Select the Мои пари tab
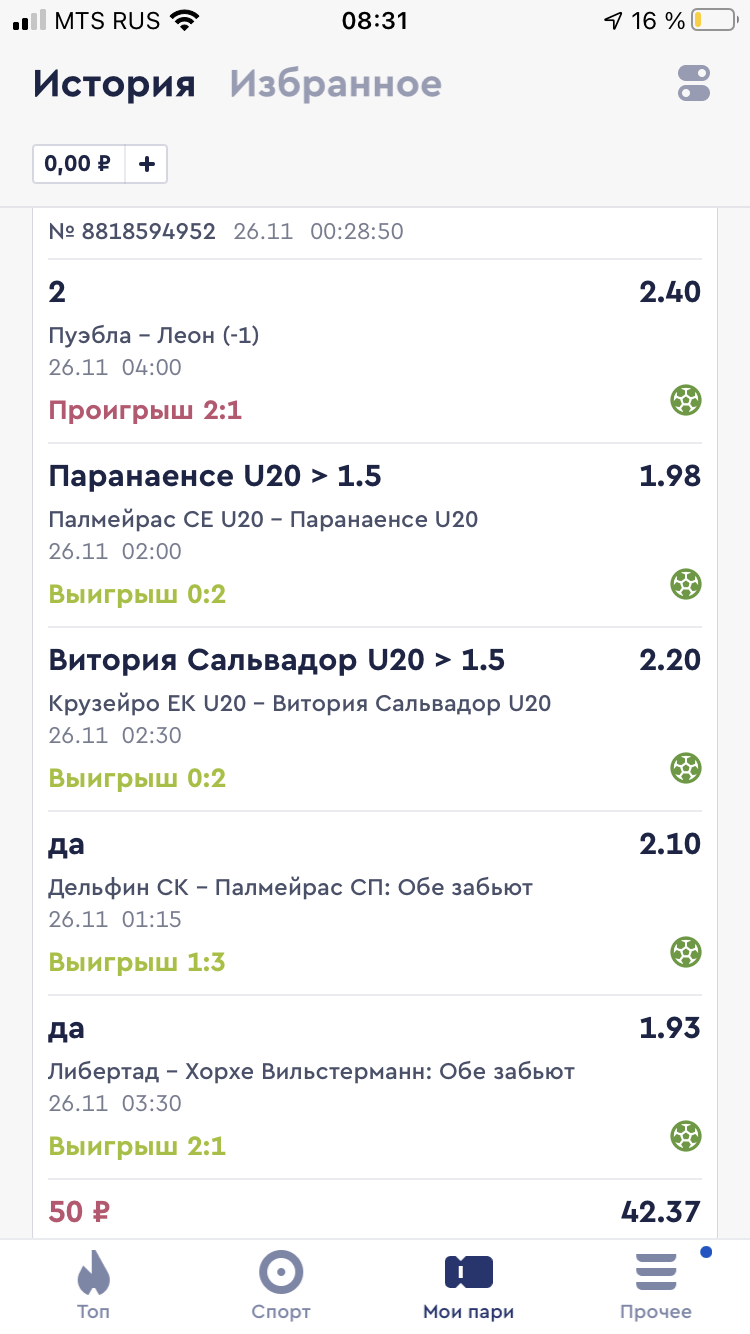Image resolution: width=750 pixels, height=1334 pixels. tap(468, 1286)
